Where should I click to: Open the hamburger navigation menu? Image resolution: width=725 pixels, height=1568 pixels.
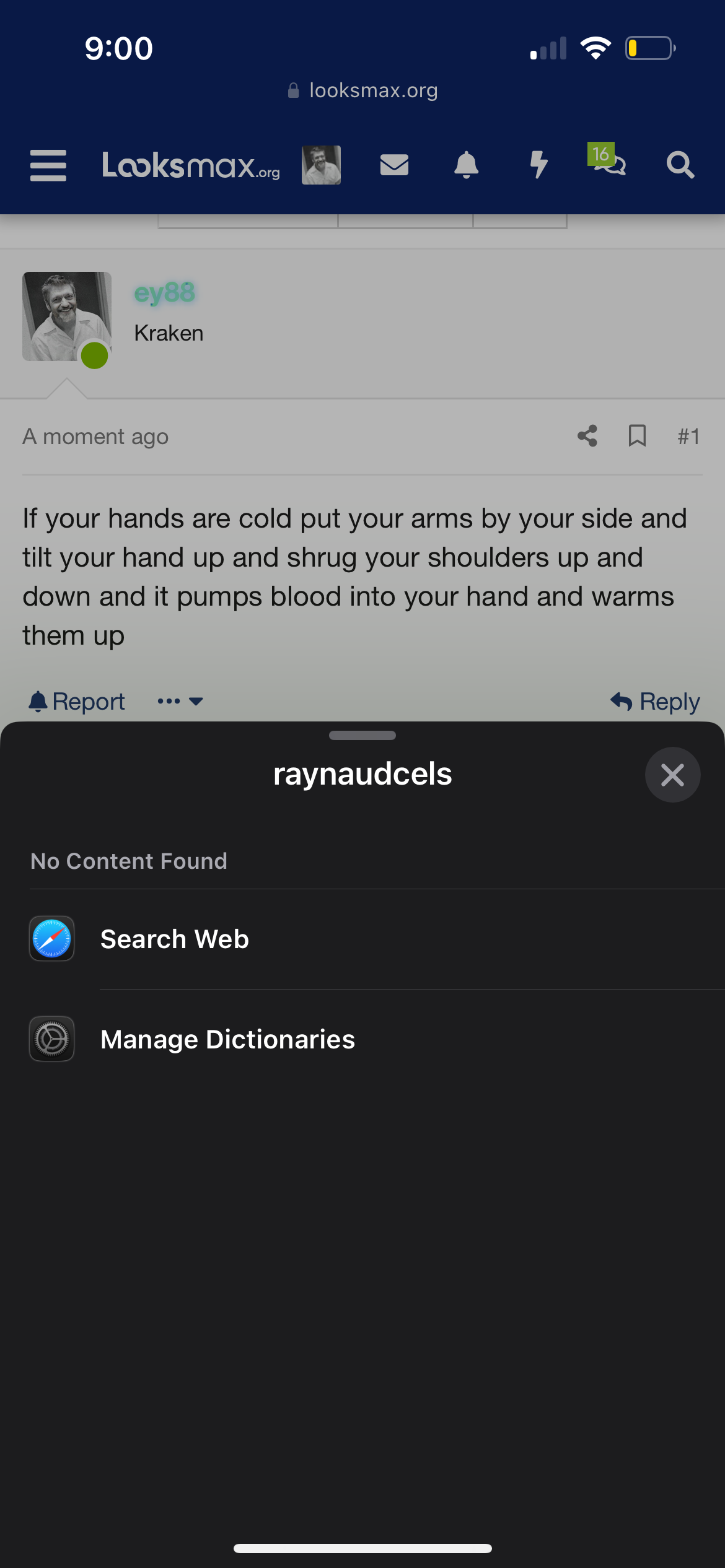[x=48, y=165]
